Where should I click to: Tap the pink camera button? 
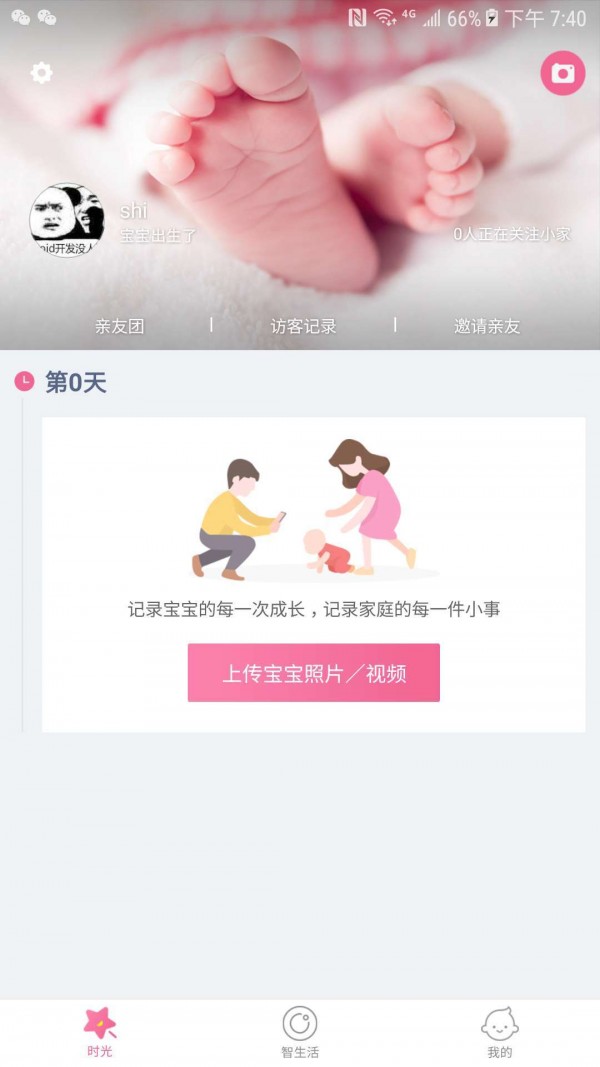[563, 74]
